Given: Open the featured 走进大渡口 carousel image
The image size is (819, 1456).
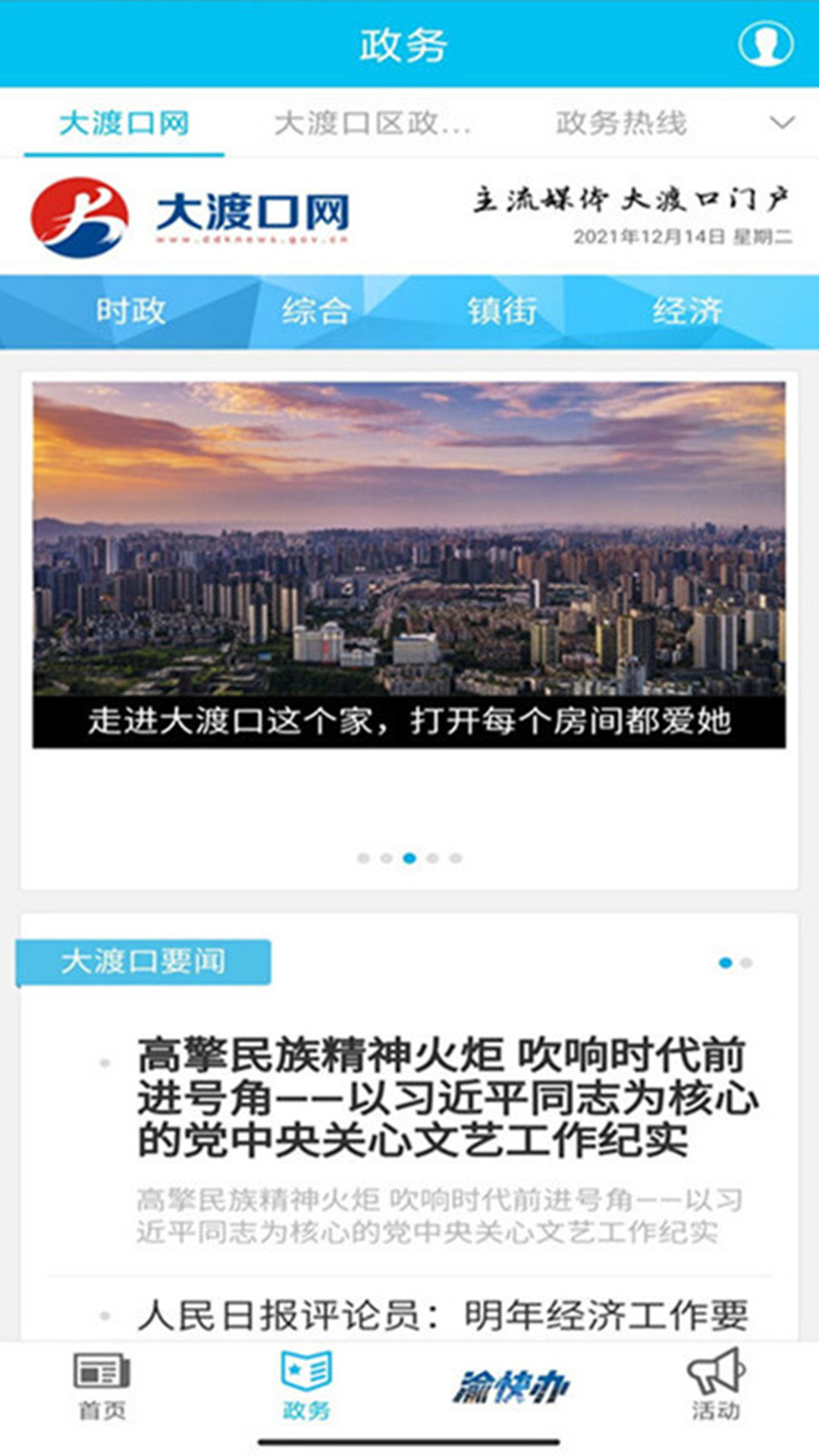Looking at the screenshot, I should coord(409,565).
